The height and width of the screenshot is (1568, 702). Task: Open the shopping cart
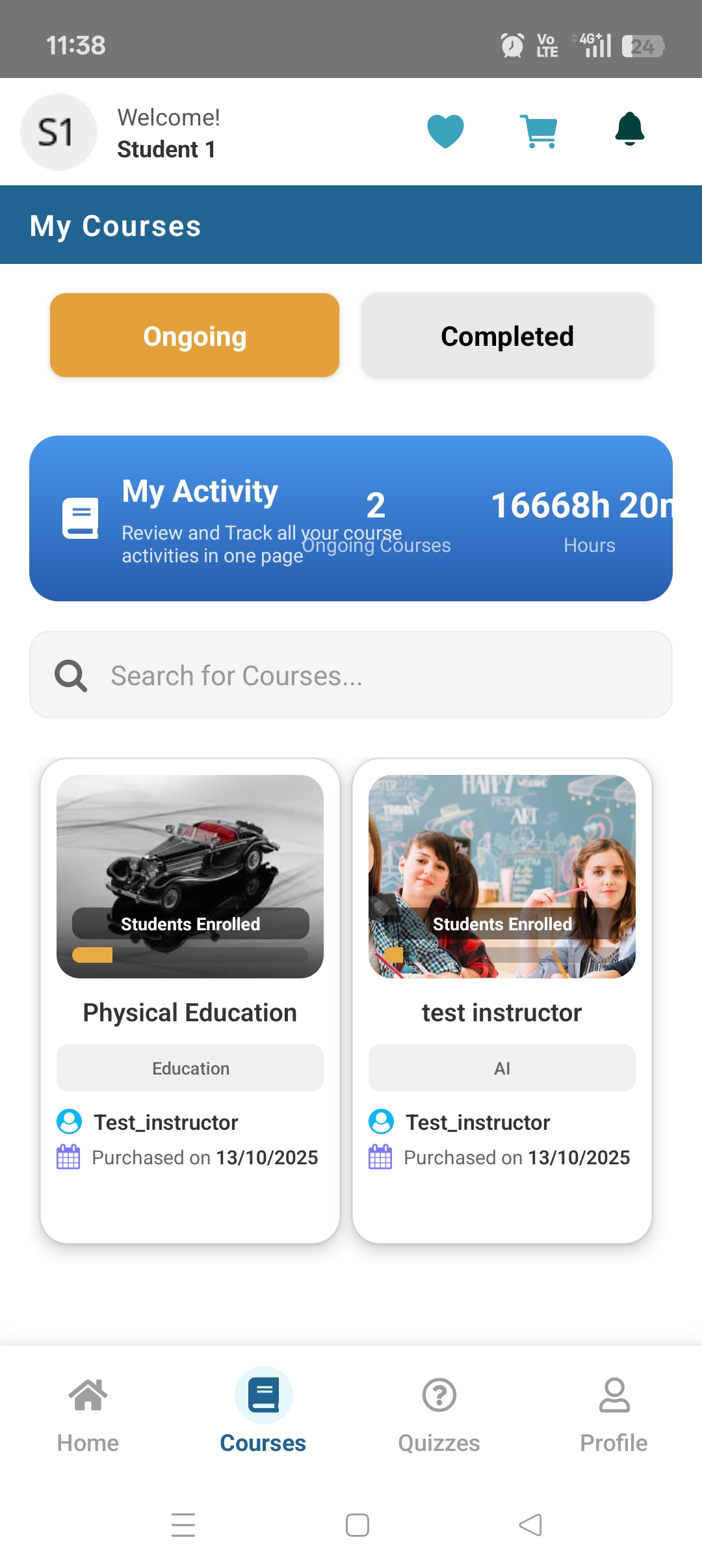538,131
